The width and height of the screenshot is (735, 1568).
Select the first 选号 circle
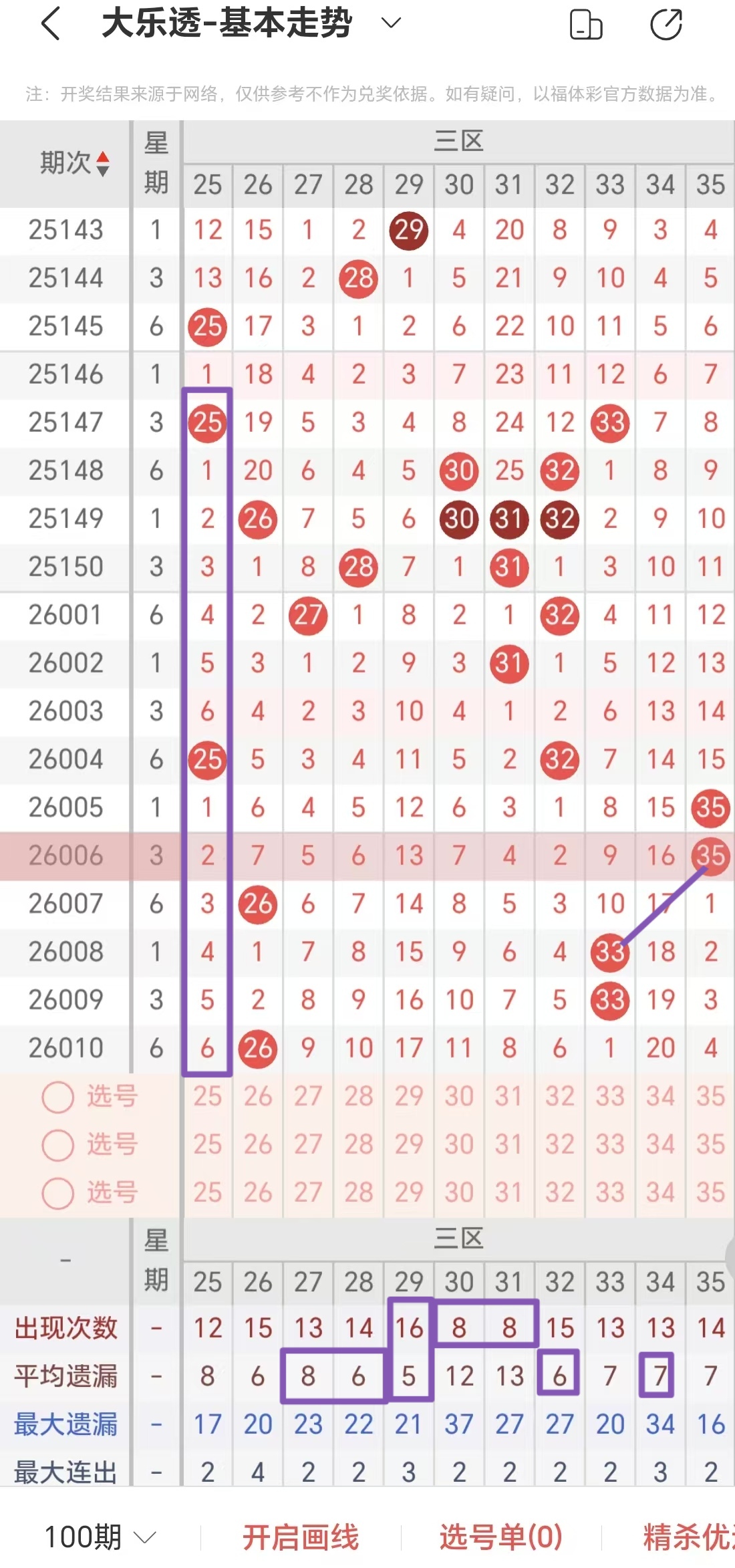point(57,1096)
